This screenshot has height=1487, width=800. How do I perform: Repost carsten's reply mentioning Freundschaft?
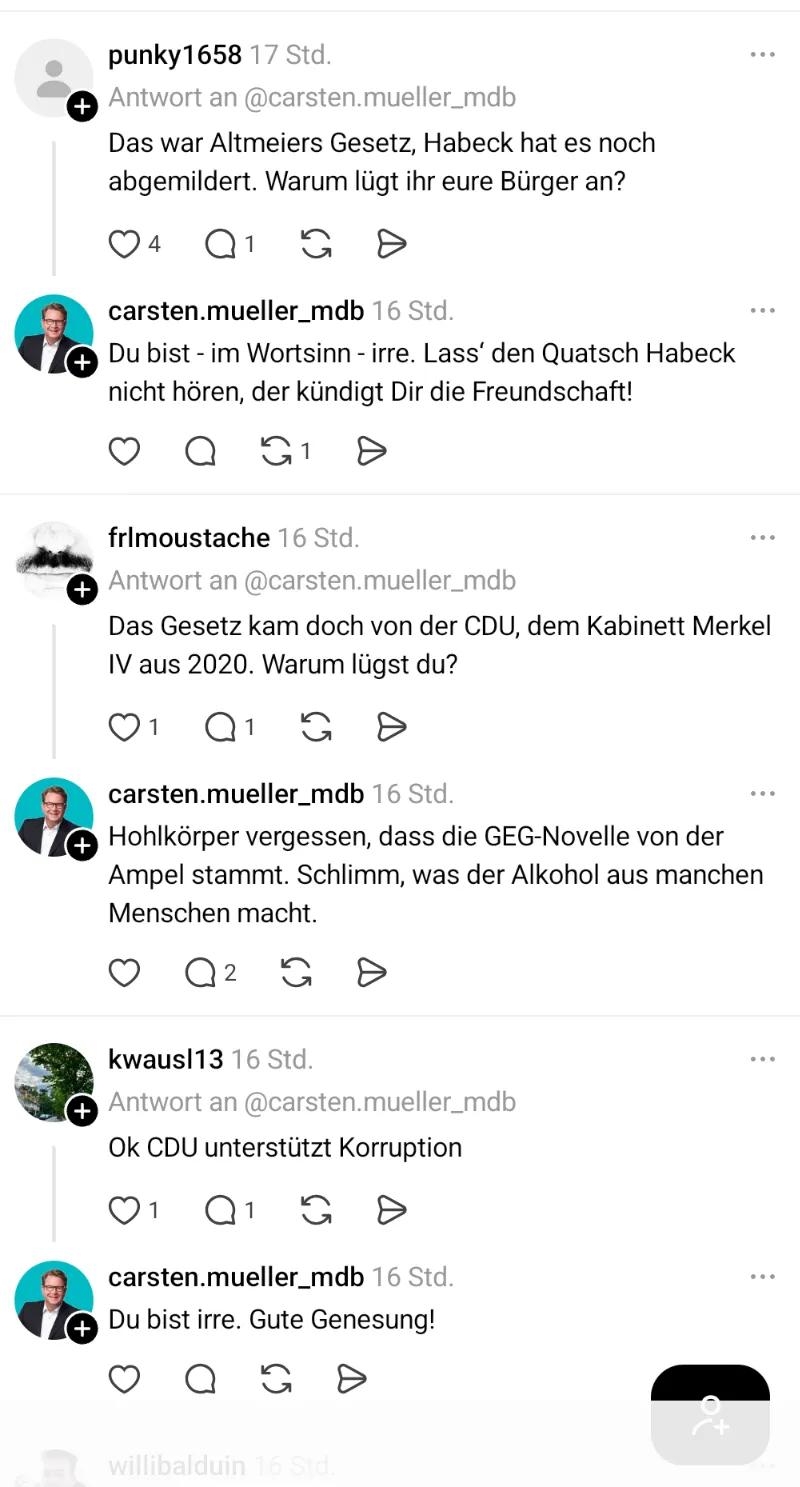277,452
